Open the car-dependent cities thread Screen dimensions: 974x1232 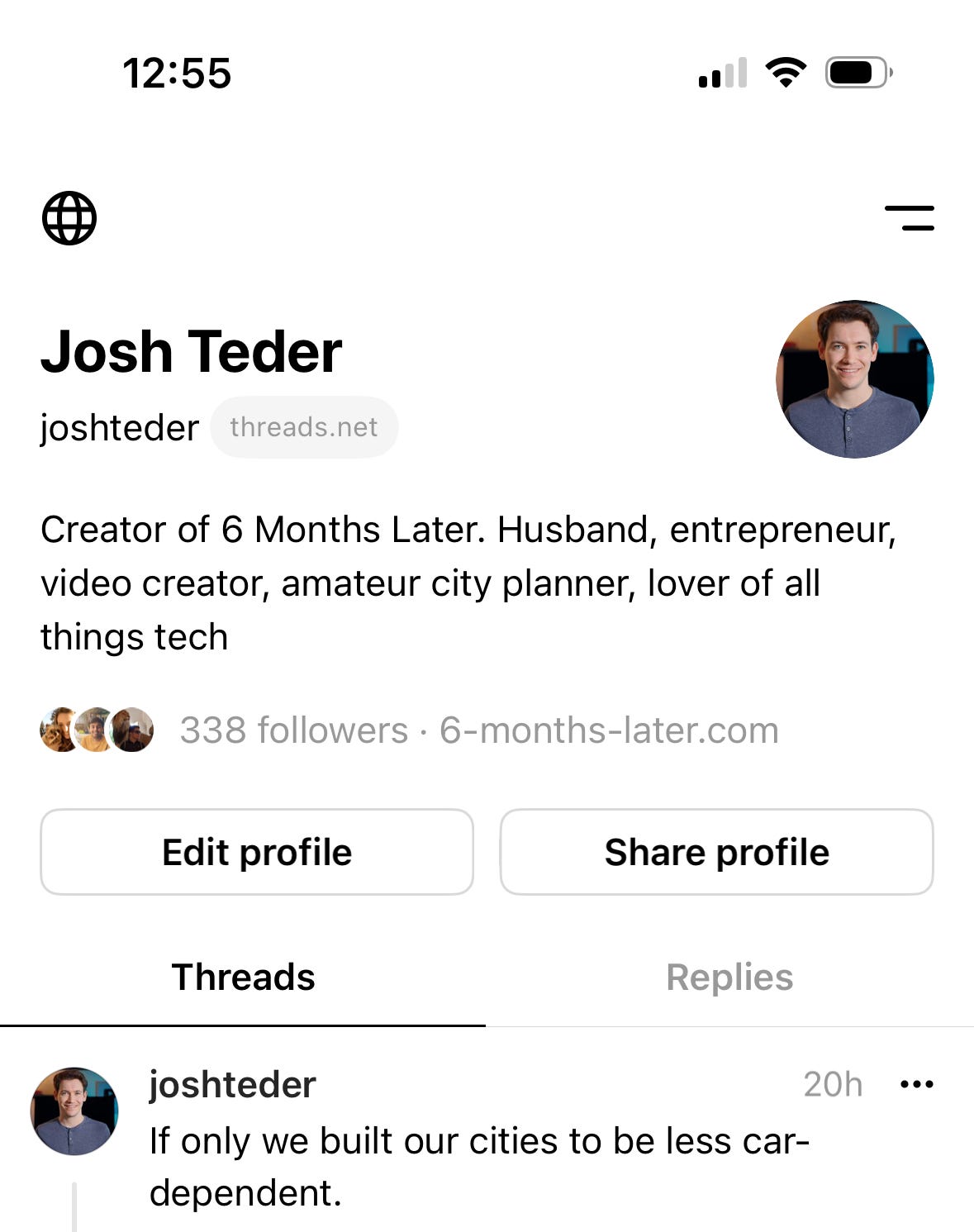(x=479, y=1166)
